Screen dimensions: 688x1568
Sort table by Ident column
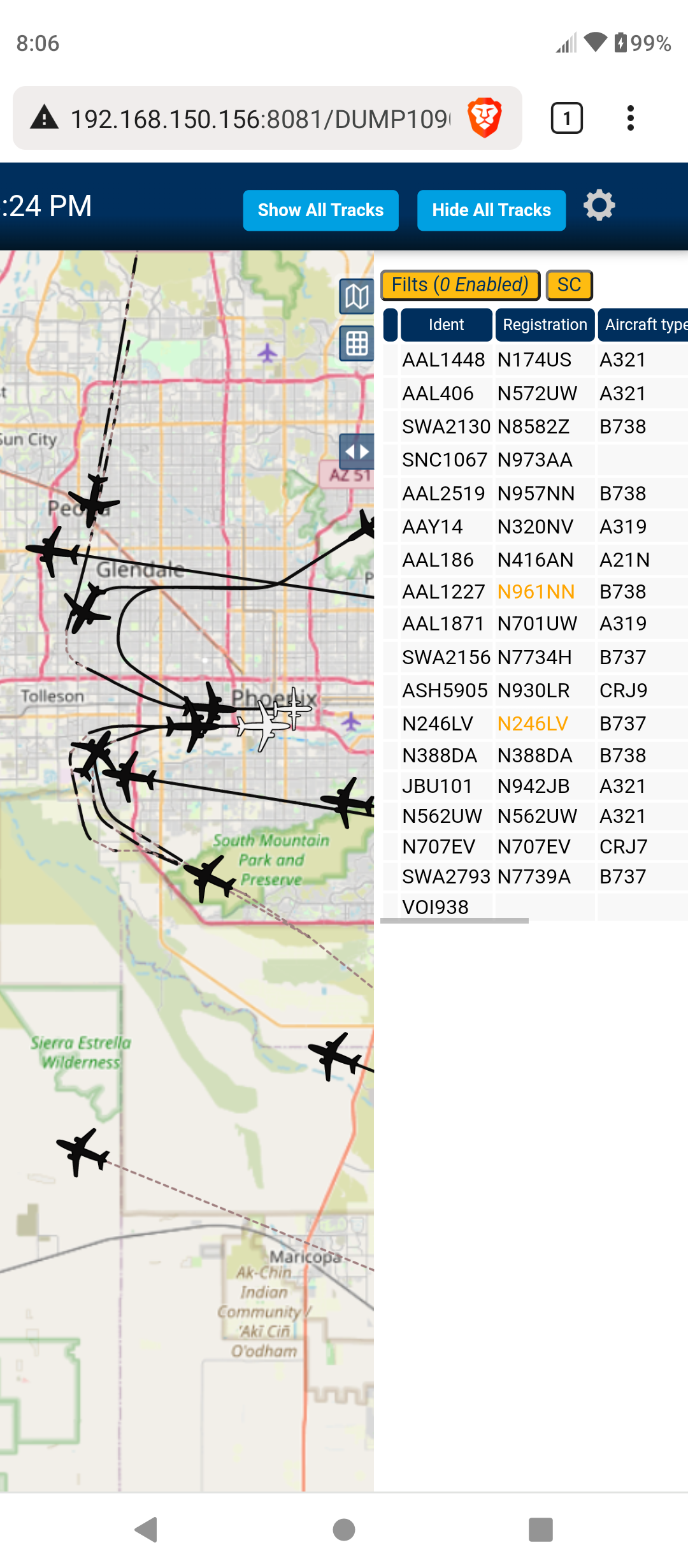coord(446,325)
